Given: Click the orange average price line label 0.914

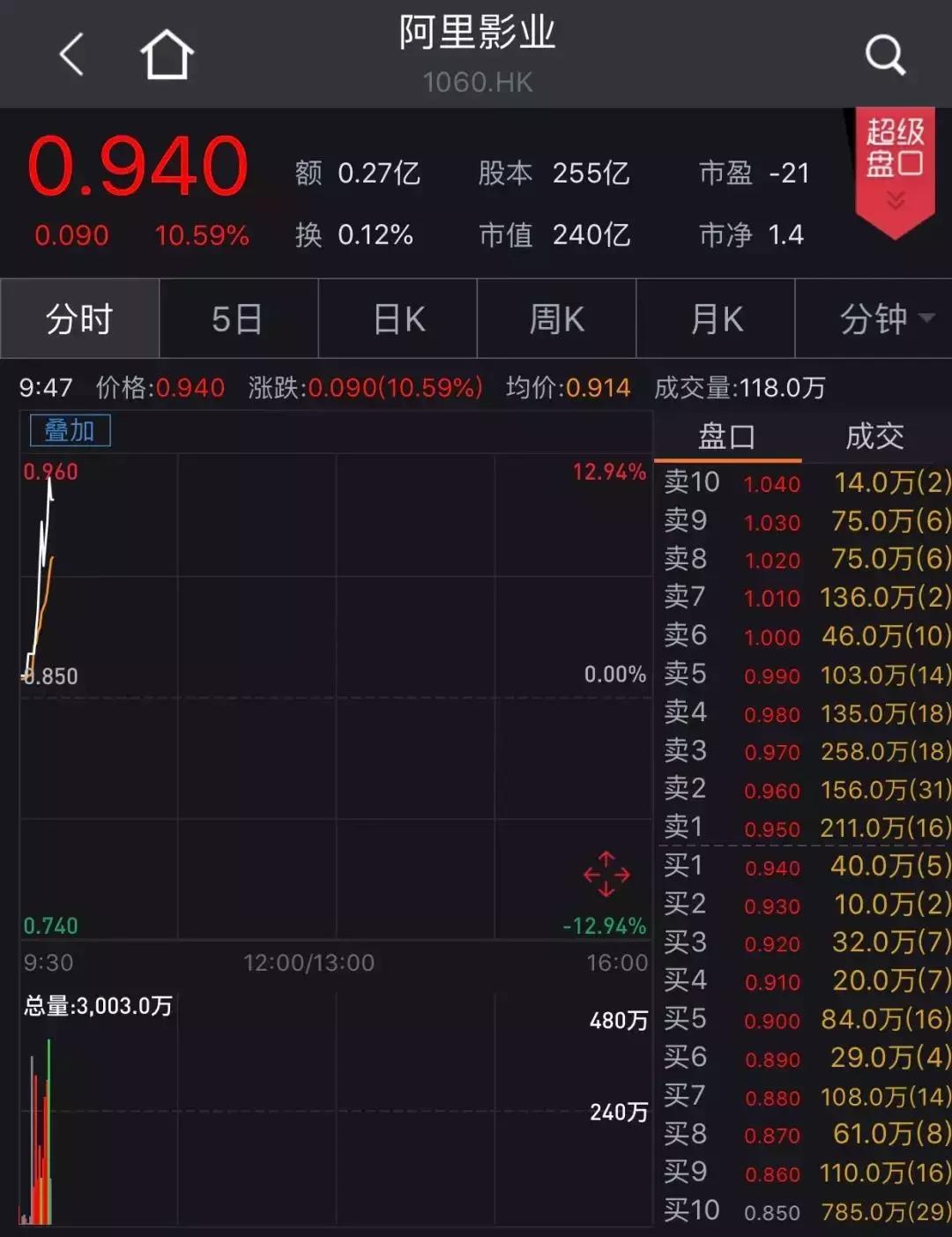Looking at the screenshot, I should pyautogui.click(x=599, y=387).
